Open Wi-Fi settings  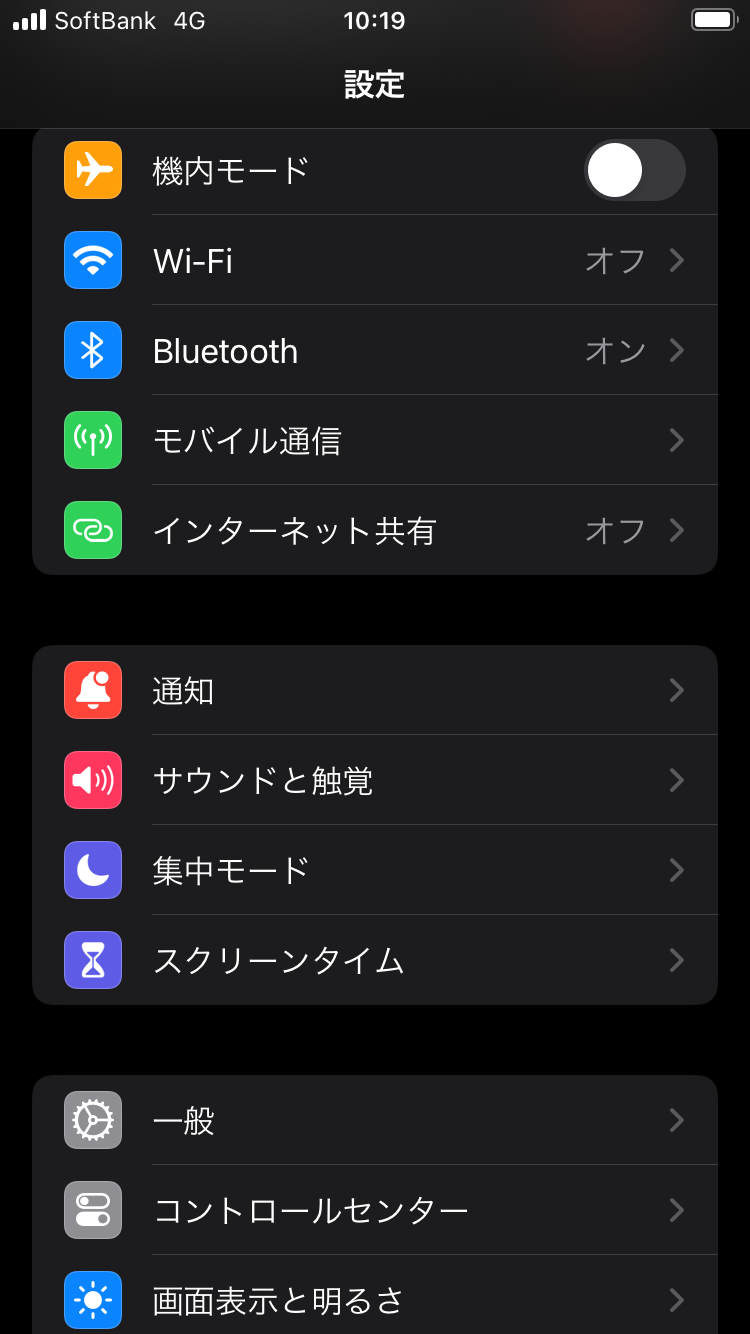pos(375,260)
